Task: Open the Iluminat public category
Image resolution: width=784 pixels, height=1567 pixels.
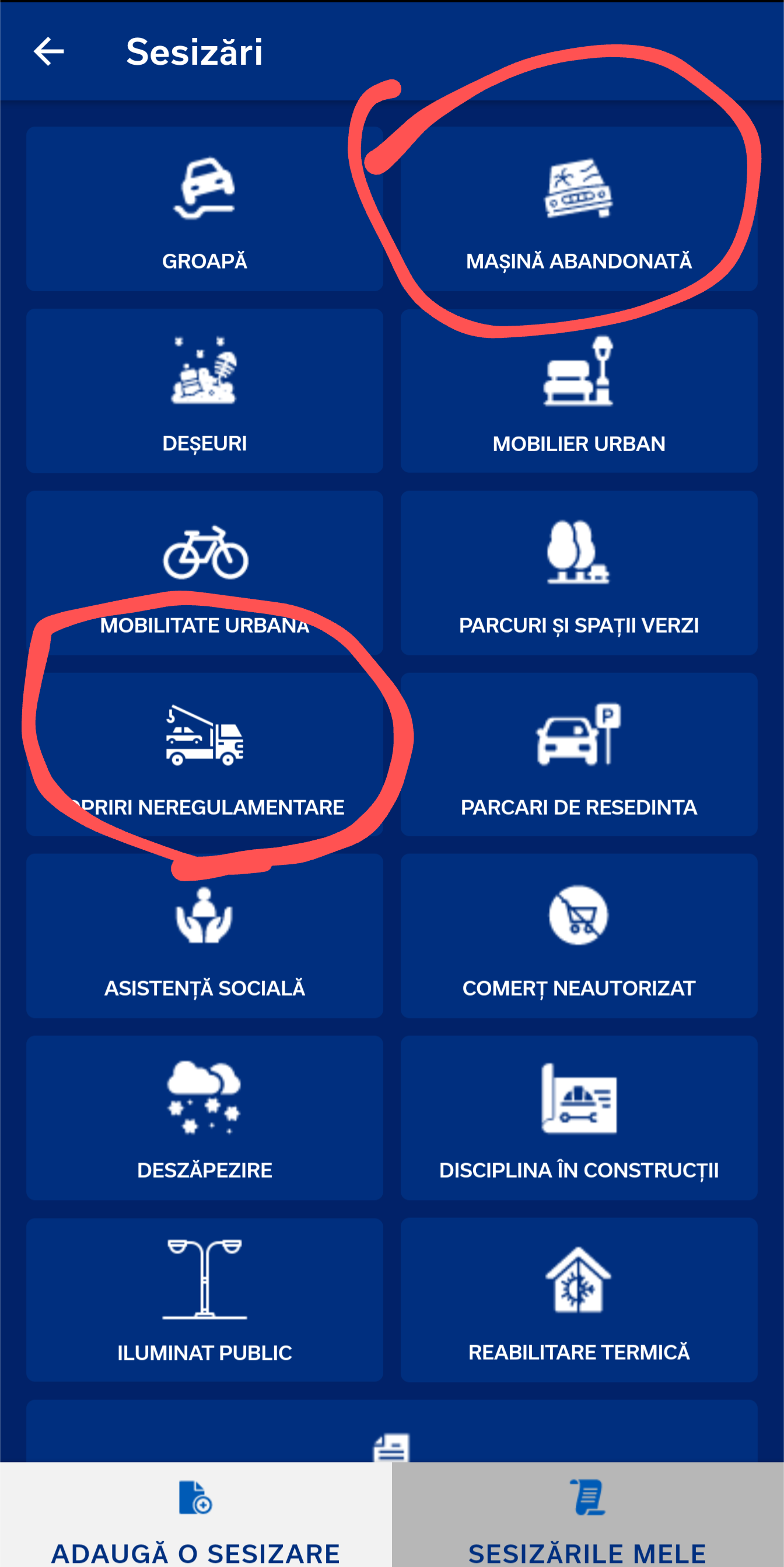Action: pos(204,1299)
